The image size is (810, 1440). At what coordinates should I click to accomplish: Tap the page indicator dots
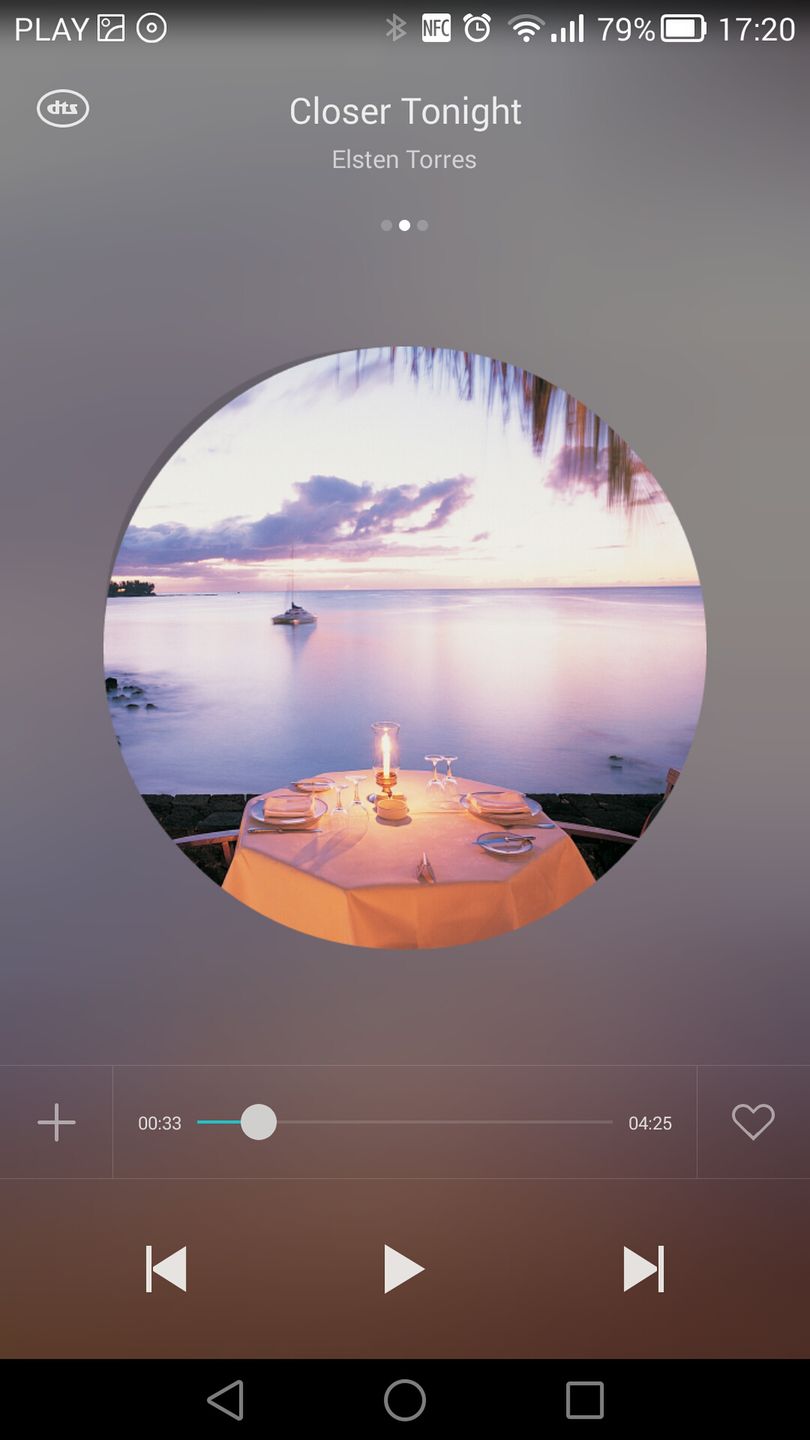404,225
